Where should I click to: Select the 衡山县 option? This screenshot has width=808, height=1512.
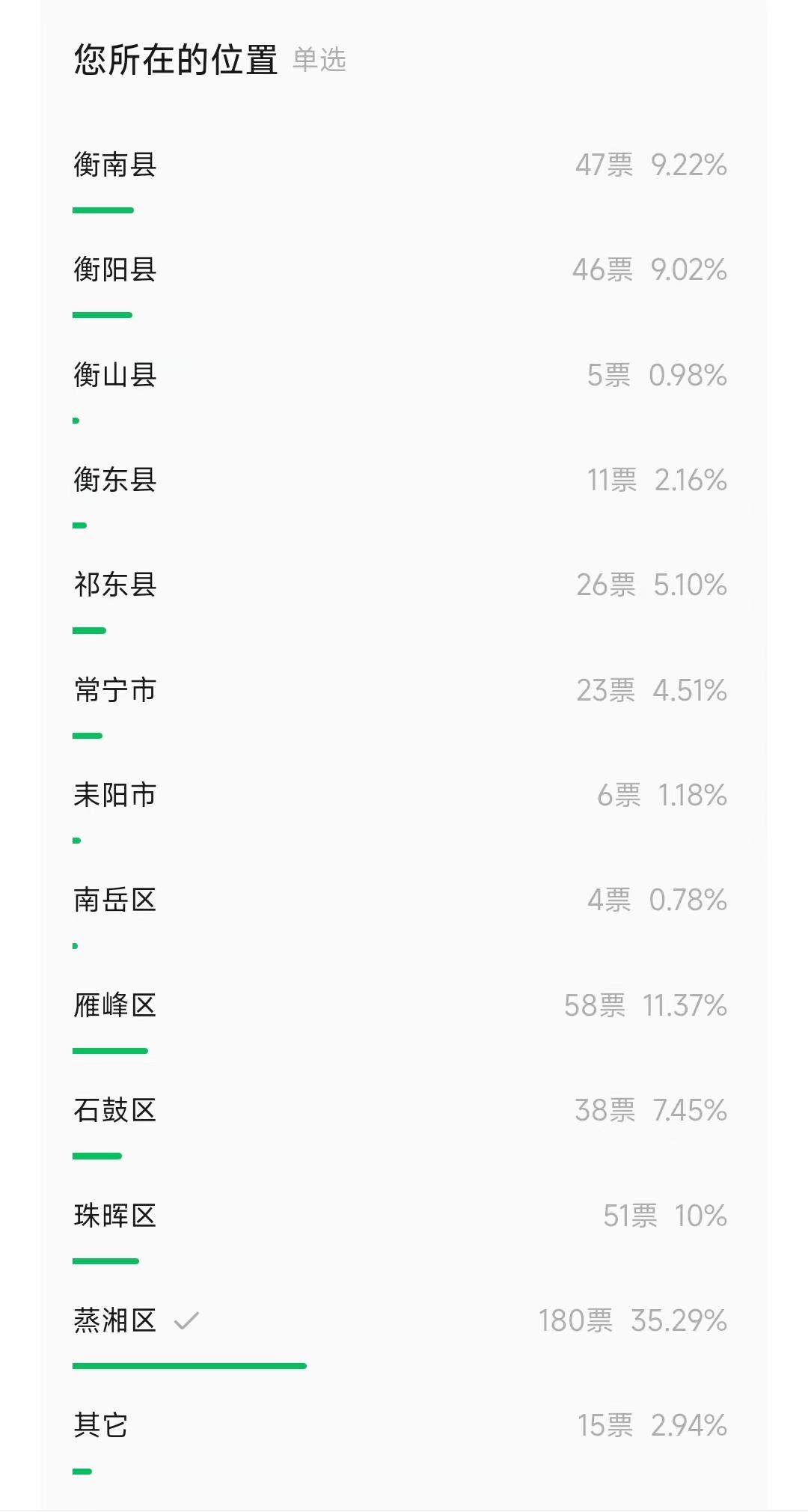pyautogui.click(x=114, y=375)
